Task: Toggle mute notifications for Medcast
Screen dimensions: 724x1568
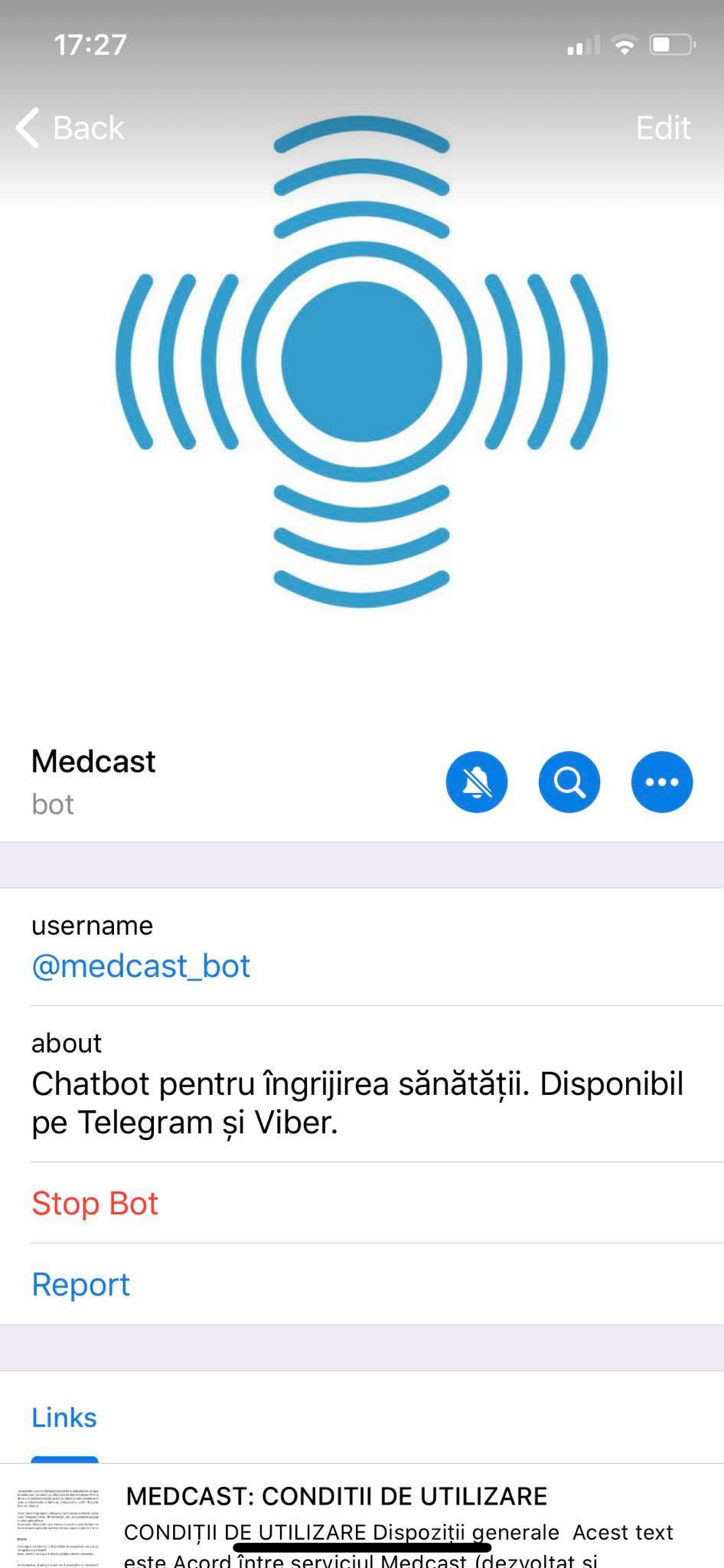Action: (477, 782)
